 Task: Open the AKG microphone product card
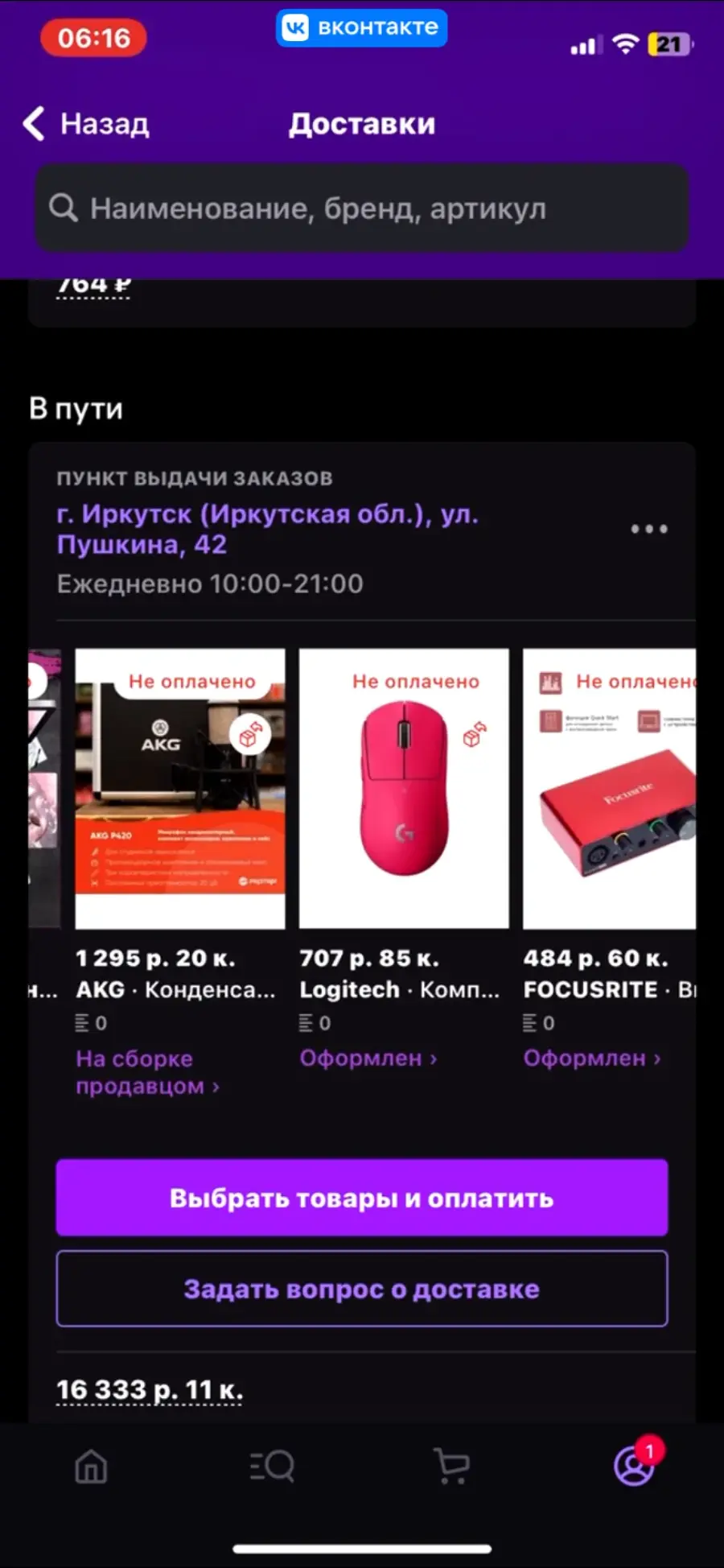point(180,789)
